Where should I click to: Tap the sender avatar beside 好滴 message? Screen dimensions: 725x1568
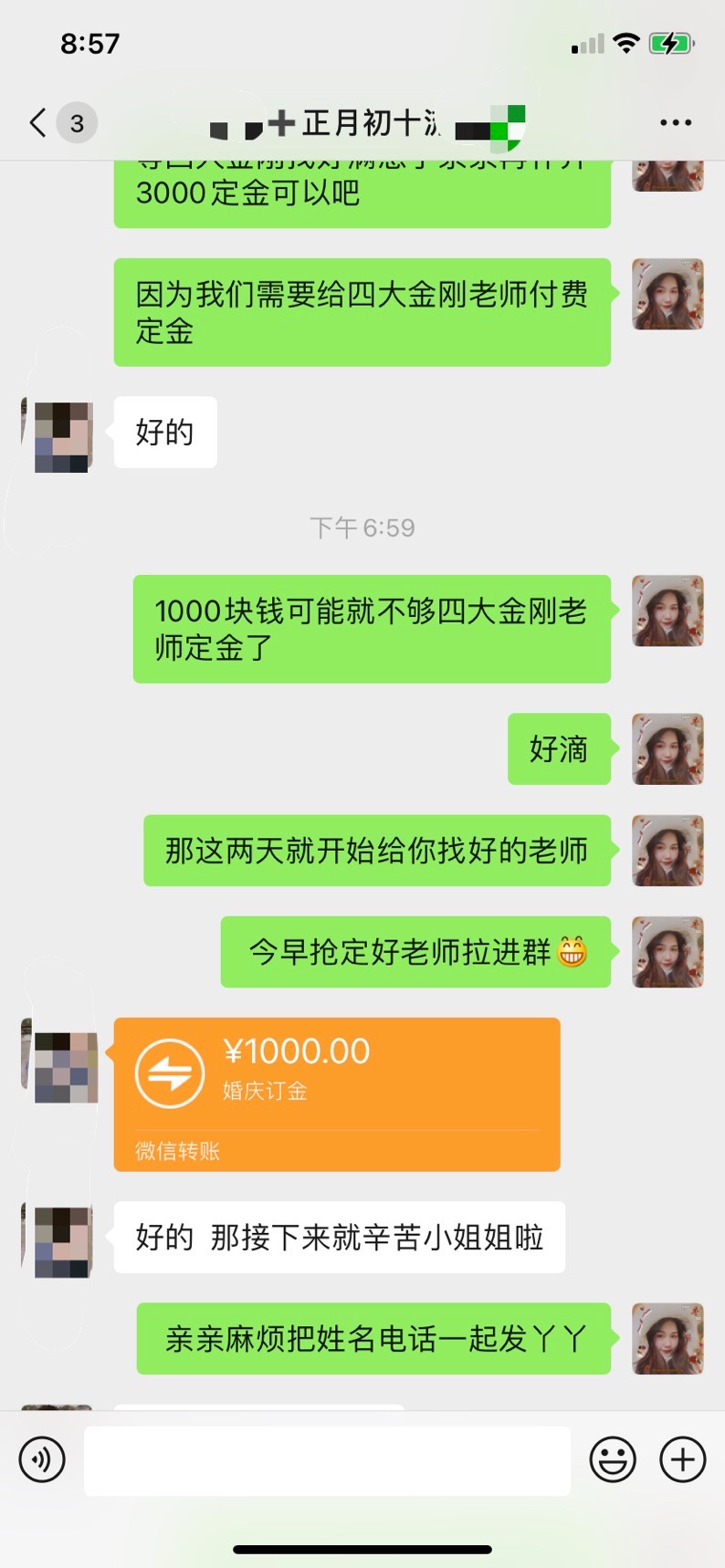667,748
